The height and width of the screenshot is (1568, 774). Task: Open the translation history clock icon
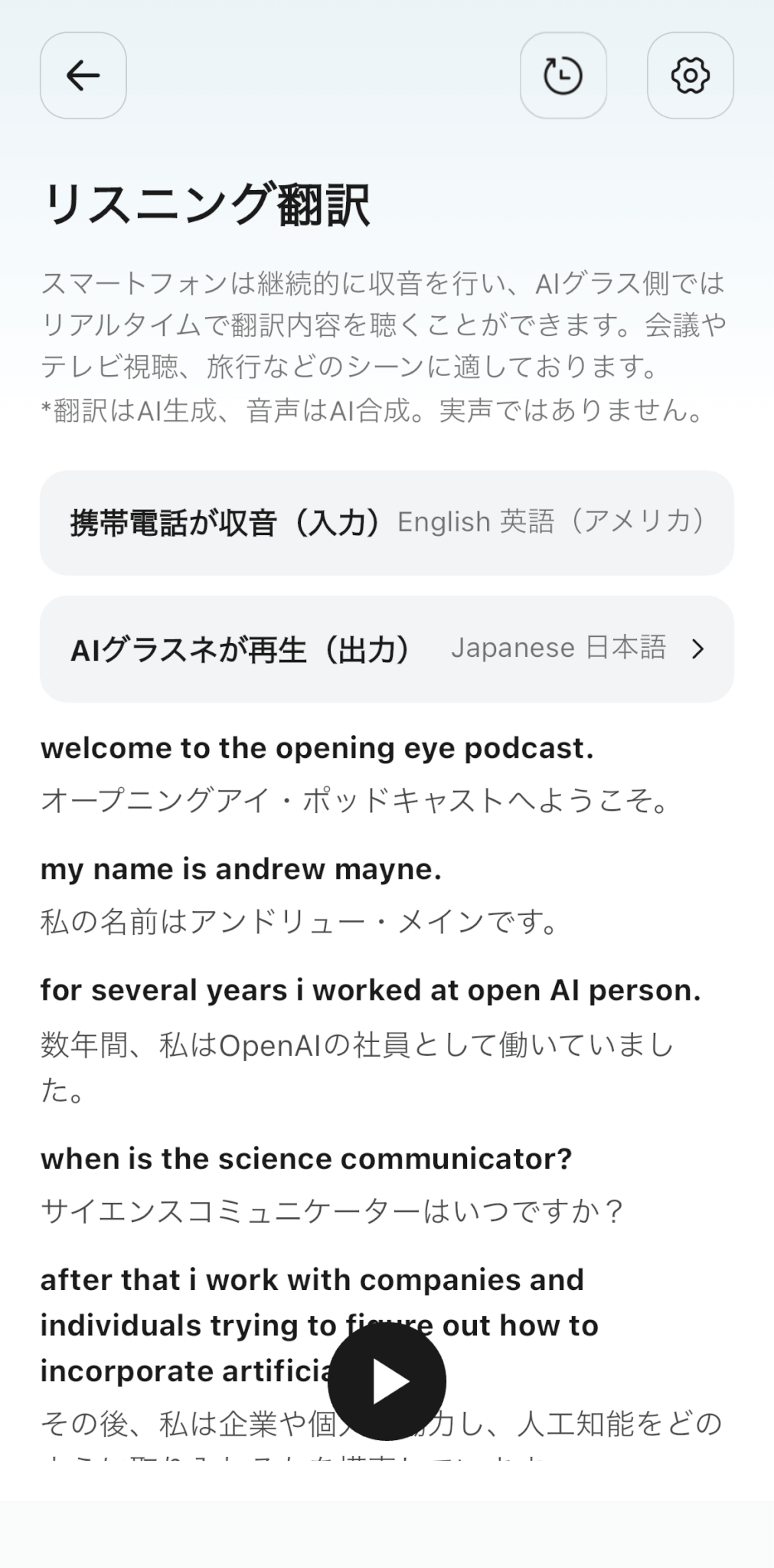pos(563,75)
